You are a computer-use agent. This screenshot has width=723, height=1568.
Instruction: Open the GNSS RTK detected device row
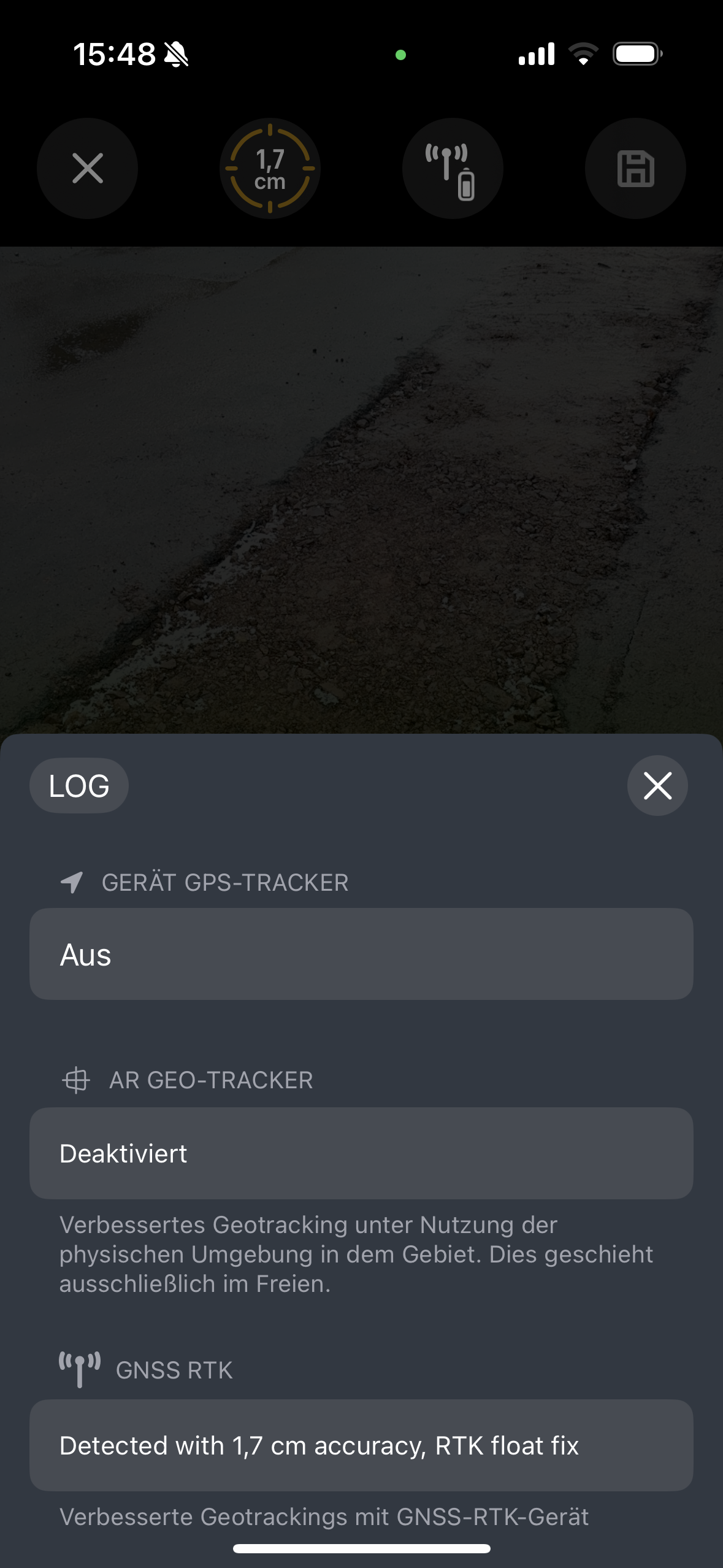tap(361, 1445)
